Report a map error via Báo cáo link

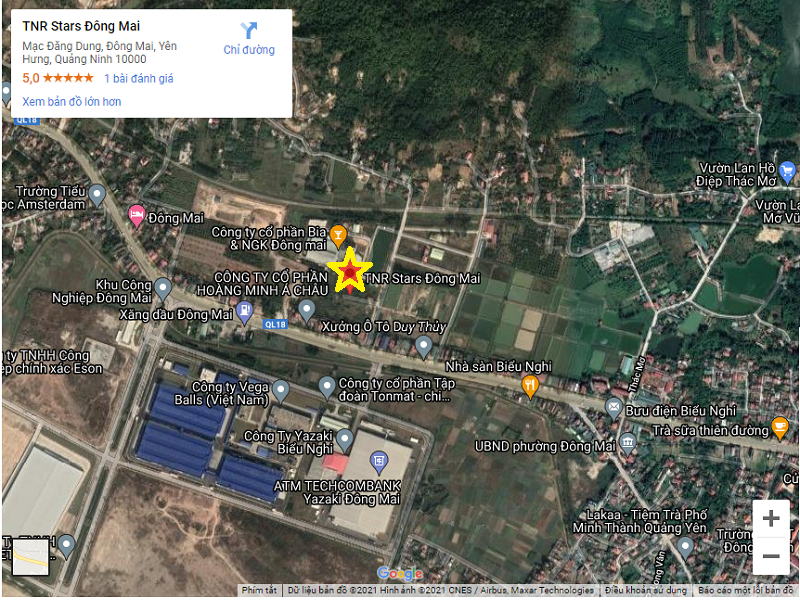747,590
